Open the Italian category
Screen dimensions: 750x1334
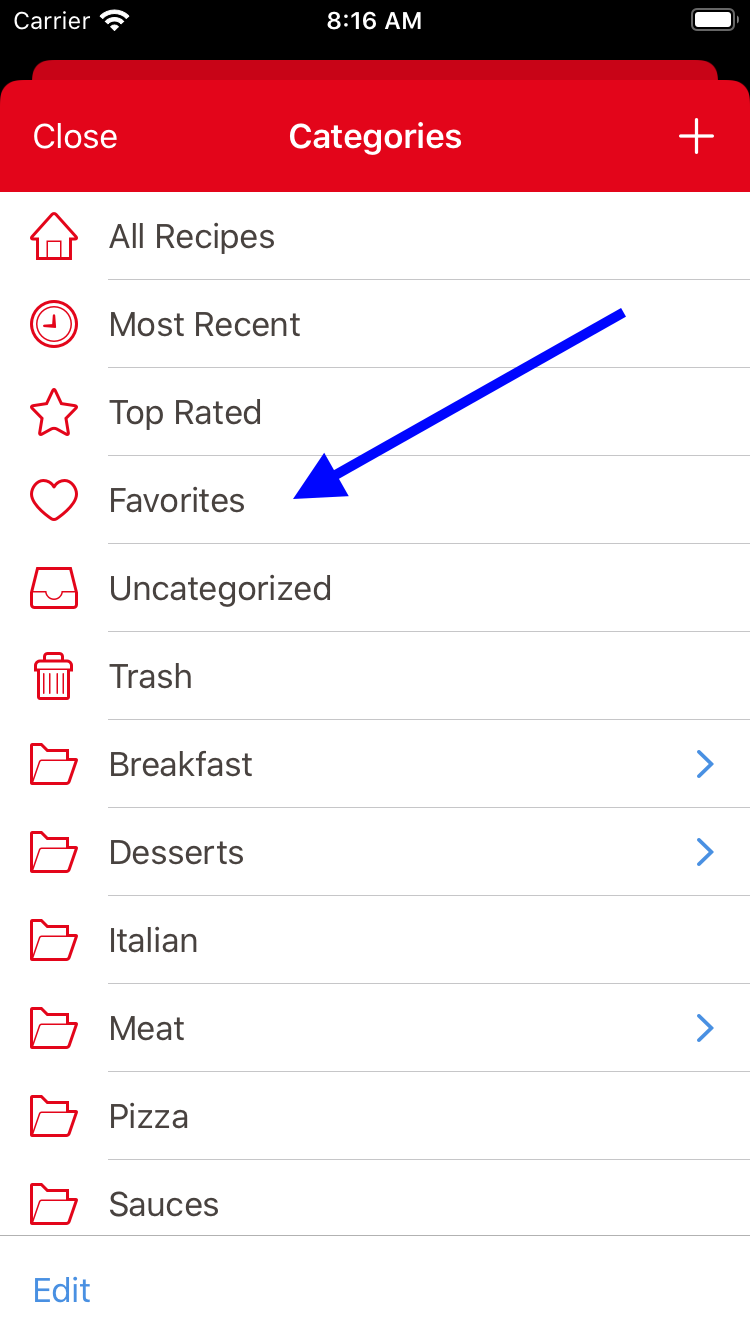[x=375, y=940]
